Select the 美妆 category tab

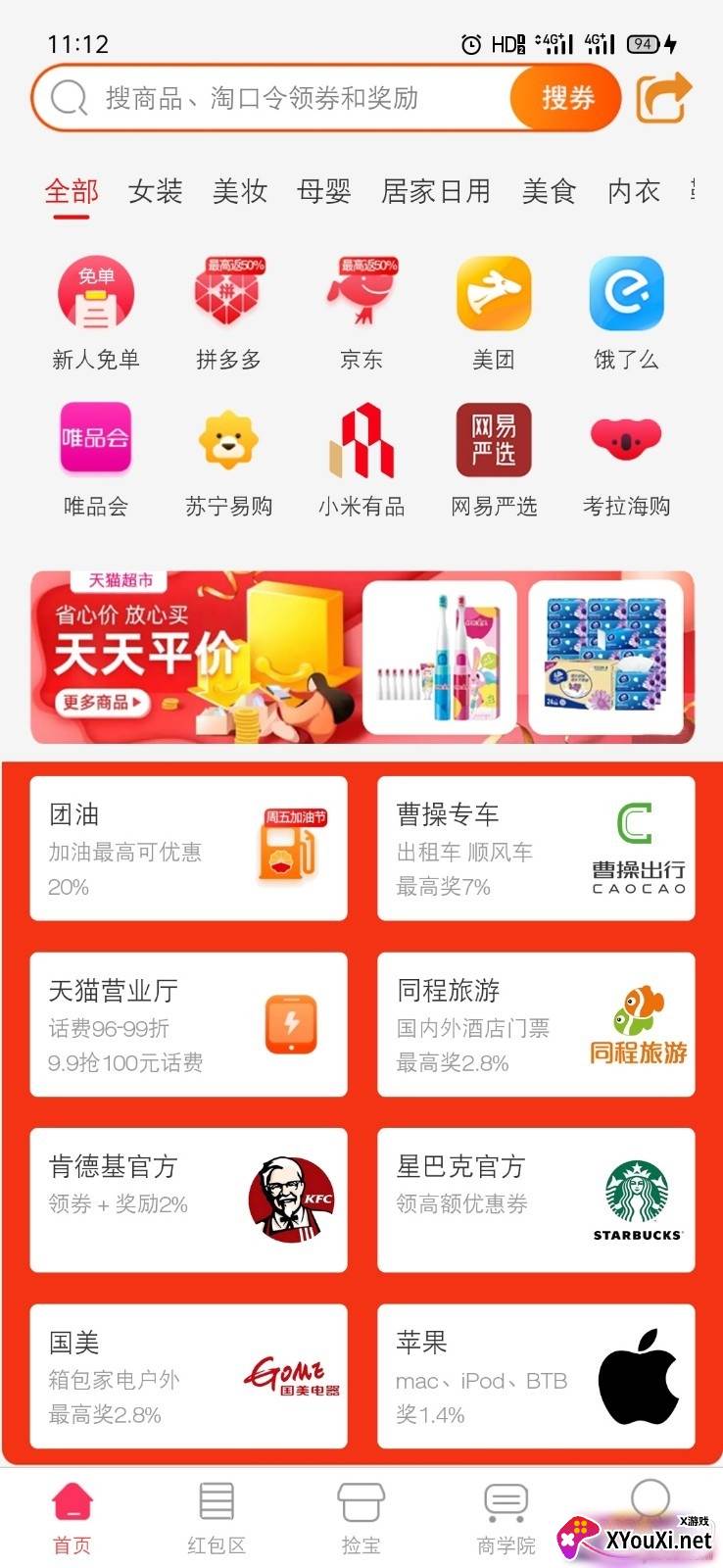pos(240,191)
